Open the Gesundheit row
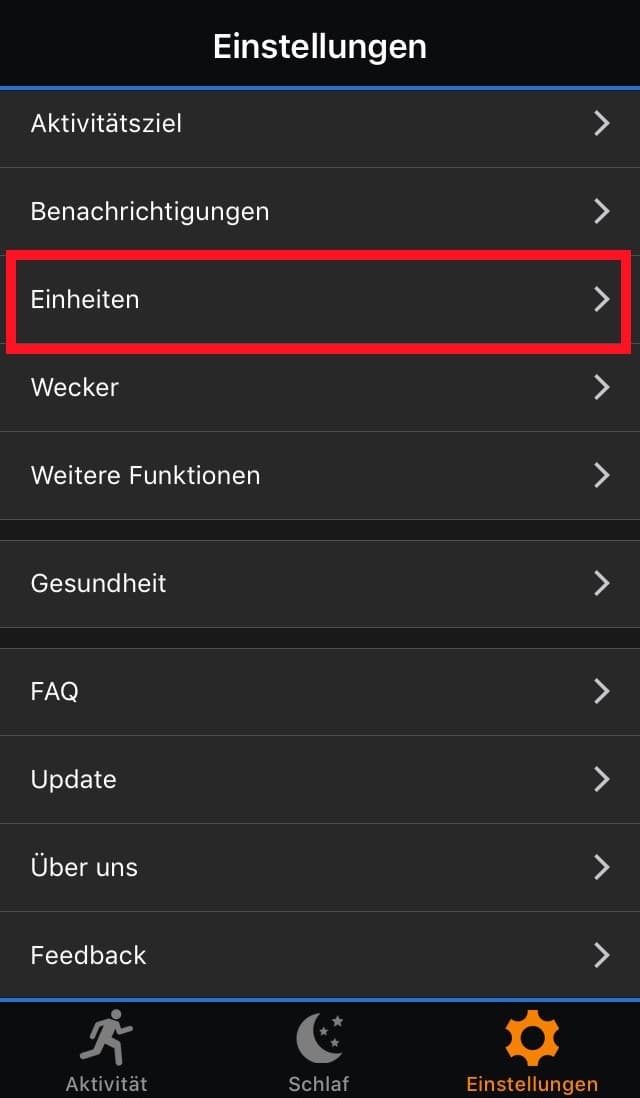This screenshot has width=640, height=1098. [320, 583]
